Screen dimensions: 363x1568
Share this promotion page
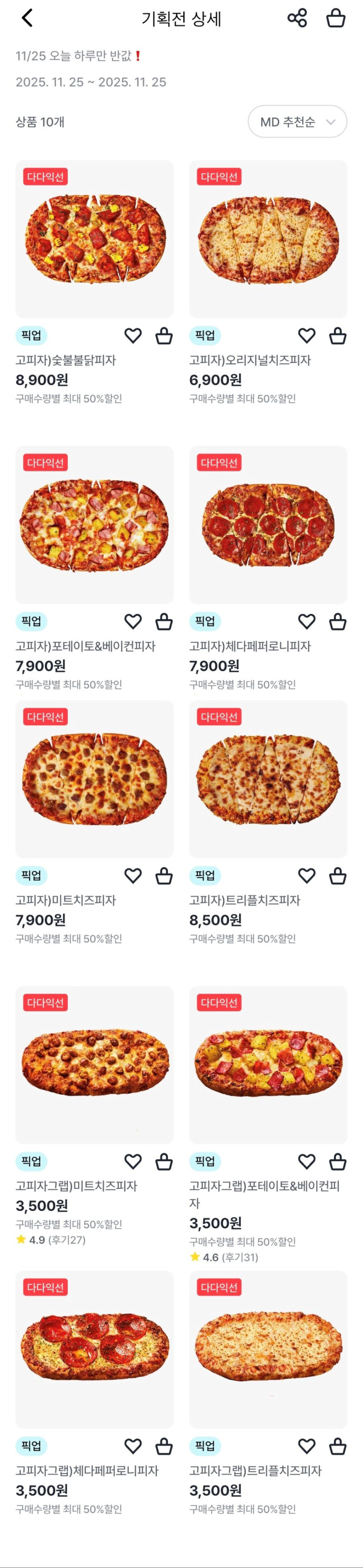coord(296,18)
